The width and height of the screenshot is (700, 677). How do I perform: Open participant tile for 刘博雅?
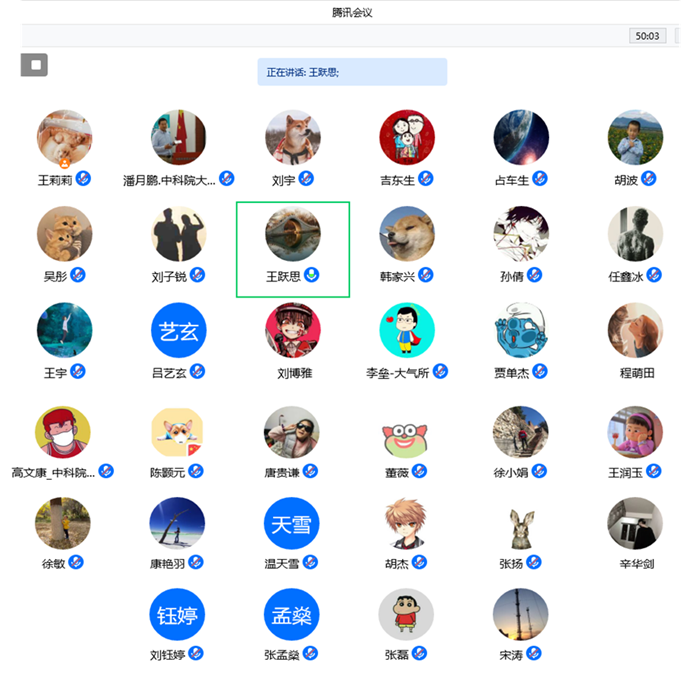292,331
